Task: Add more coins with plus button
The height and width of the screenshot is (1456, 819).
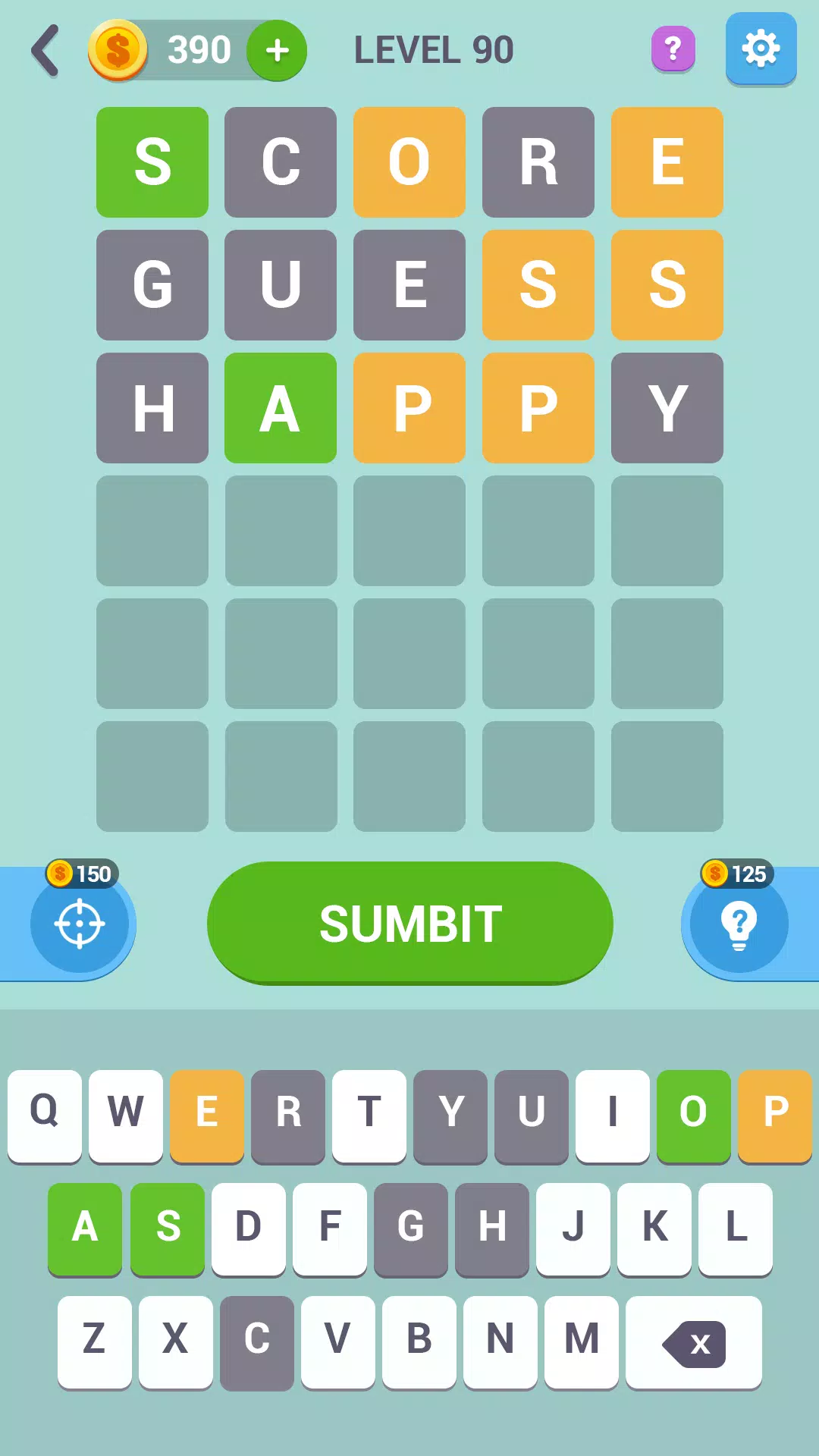Action: click(x=277, y=51)
